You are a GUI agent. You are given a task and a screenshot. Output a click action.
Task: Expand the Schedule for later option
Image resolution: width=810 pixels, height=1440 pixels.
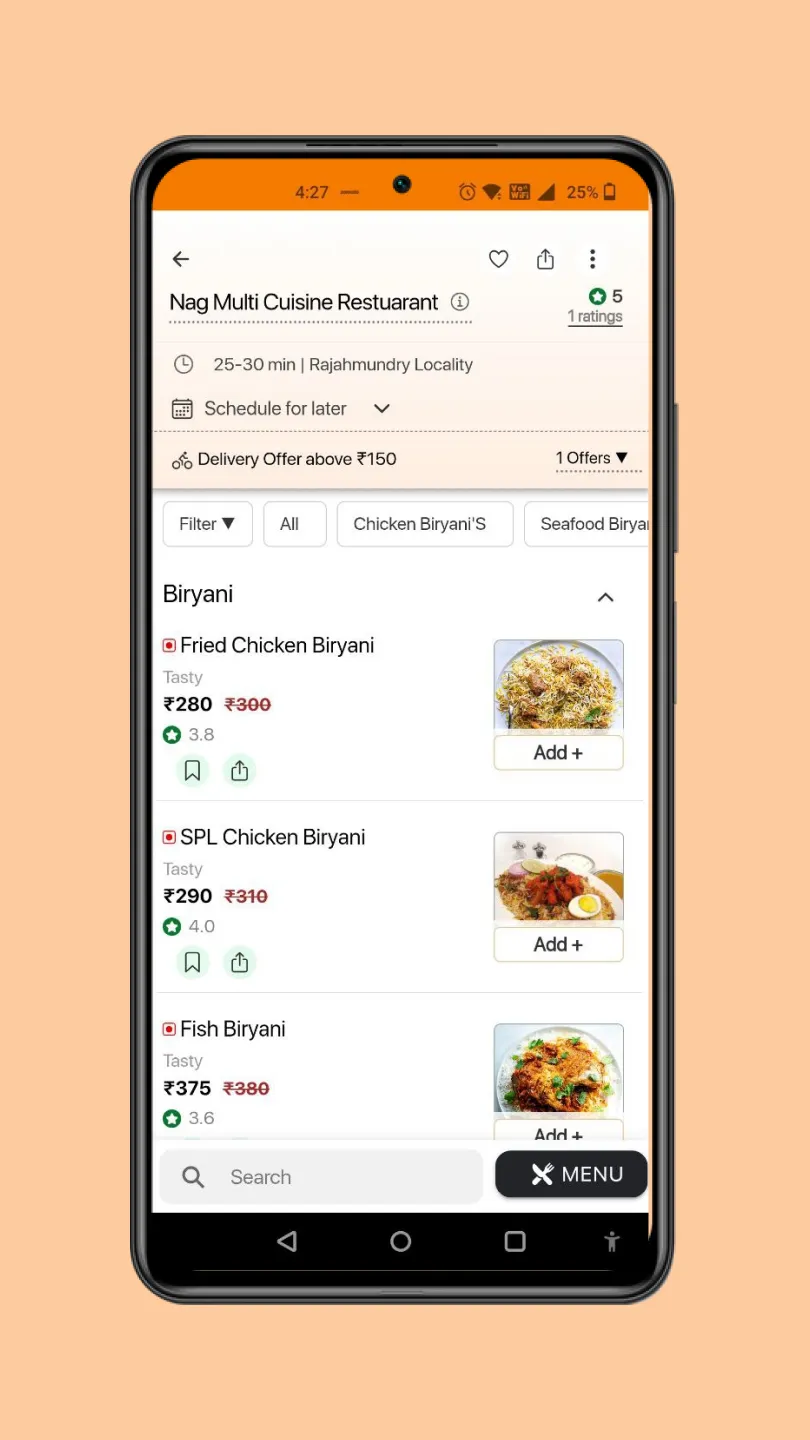(x=381, y=408)
